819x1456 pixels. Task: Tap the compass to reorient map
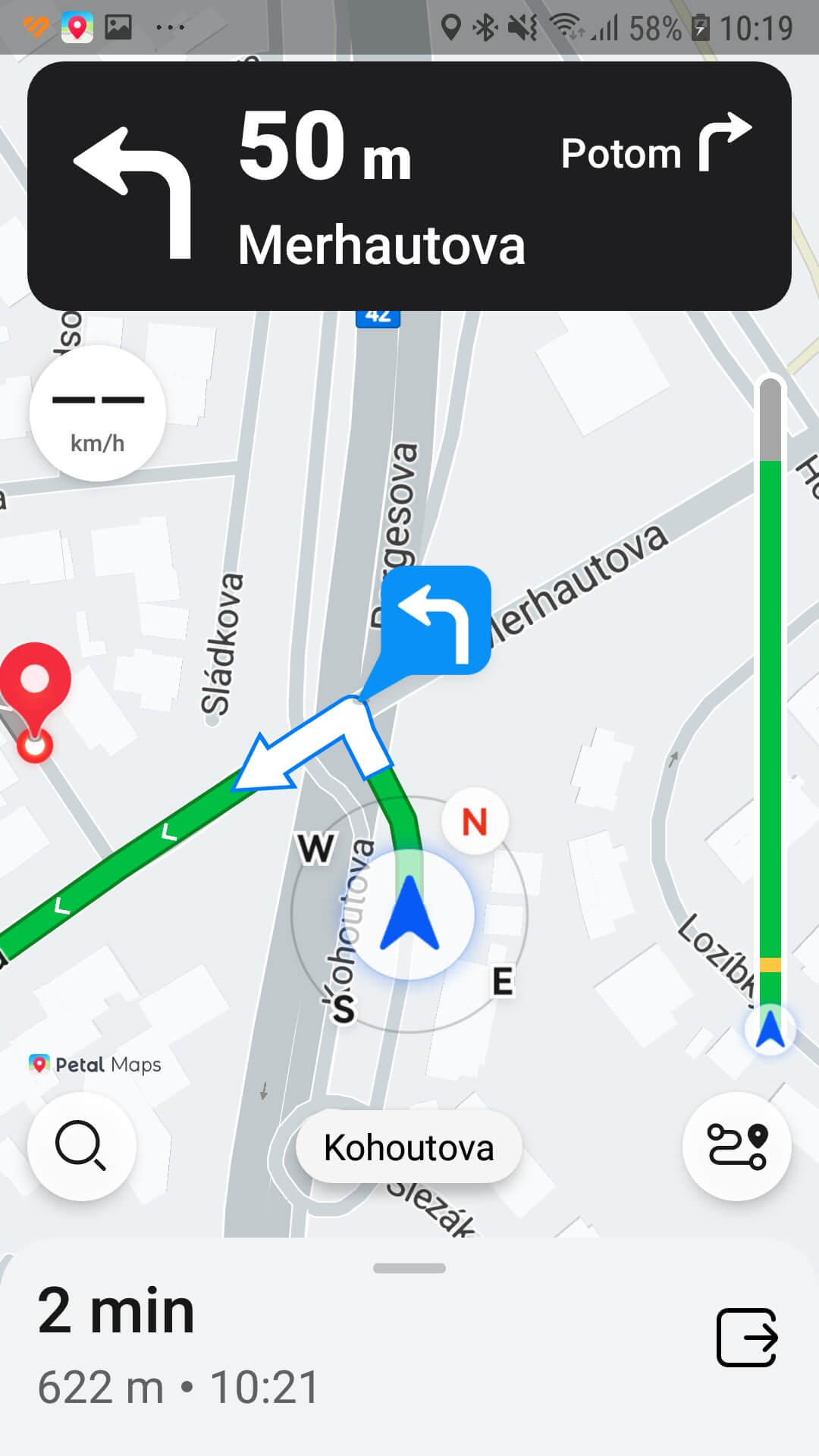(475, 821)
